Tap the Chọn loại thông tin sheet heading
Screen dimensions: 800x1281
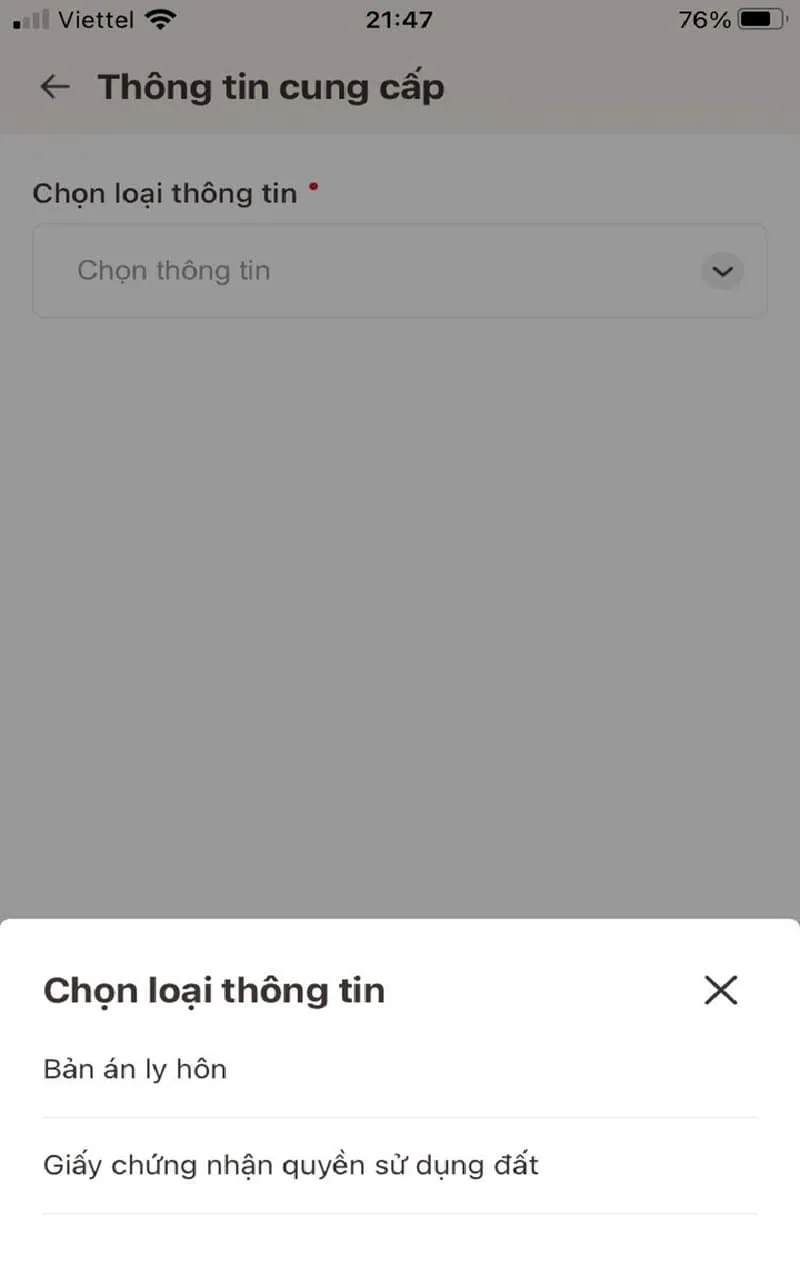(213, 990)
